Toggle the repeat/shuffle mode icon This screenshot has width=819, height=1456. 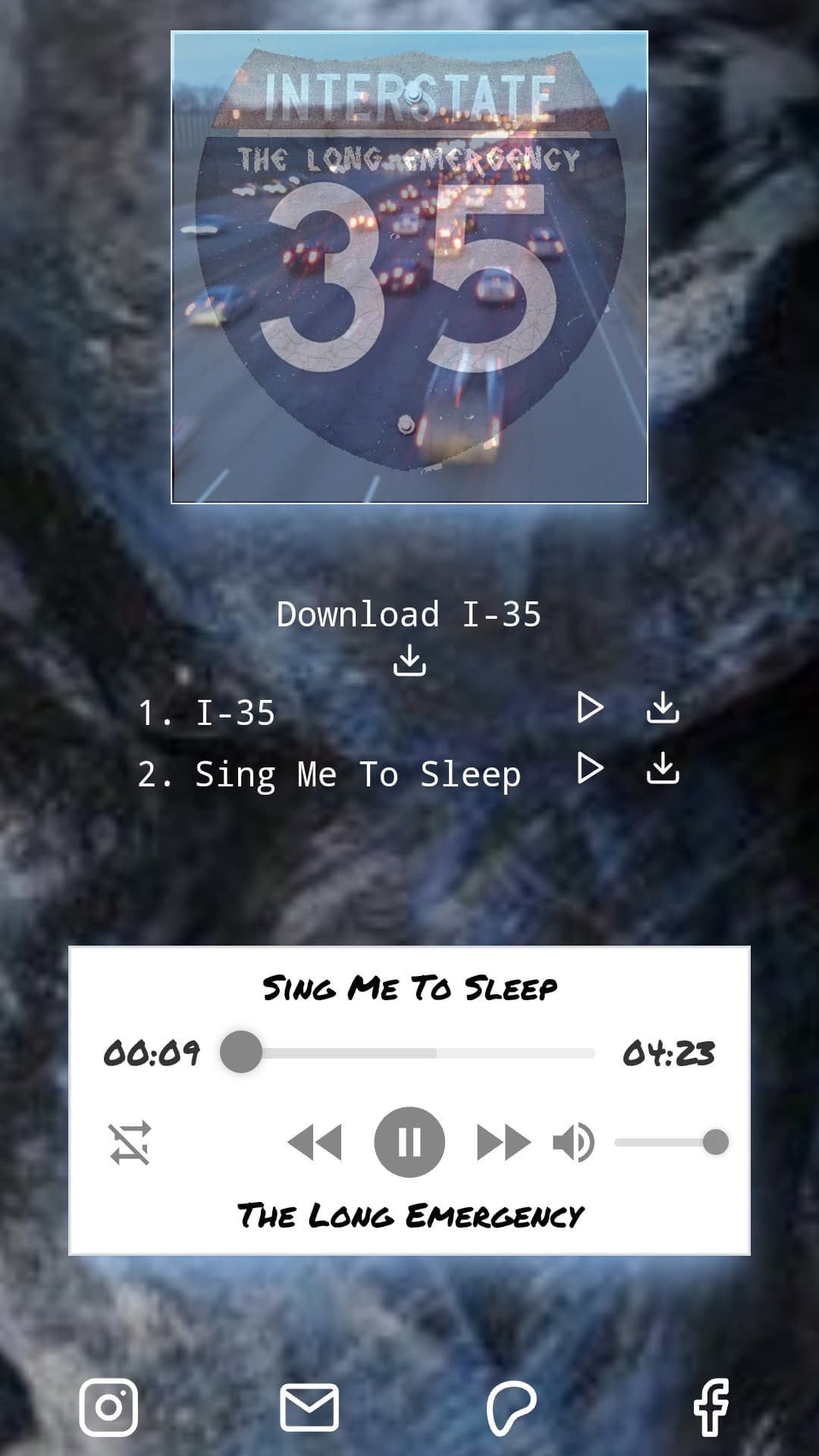pyautogui.click(x=130, y=1143)
